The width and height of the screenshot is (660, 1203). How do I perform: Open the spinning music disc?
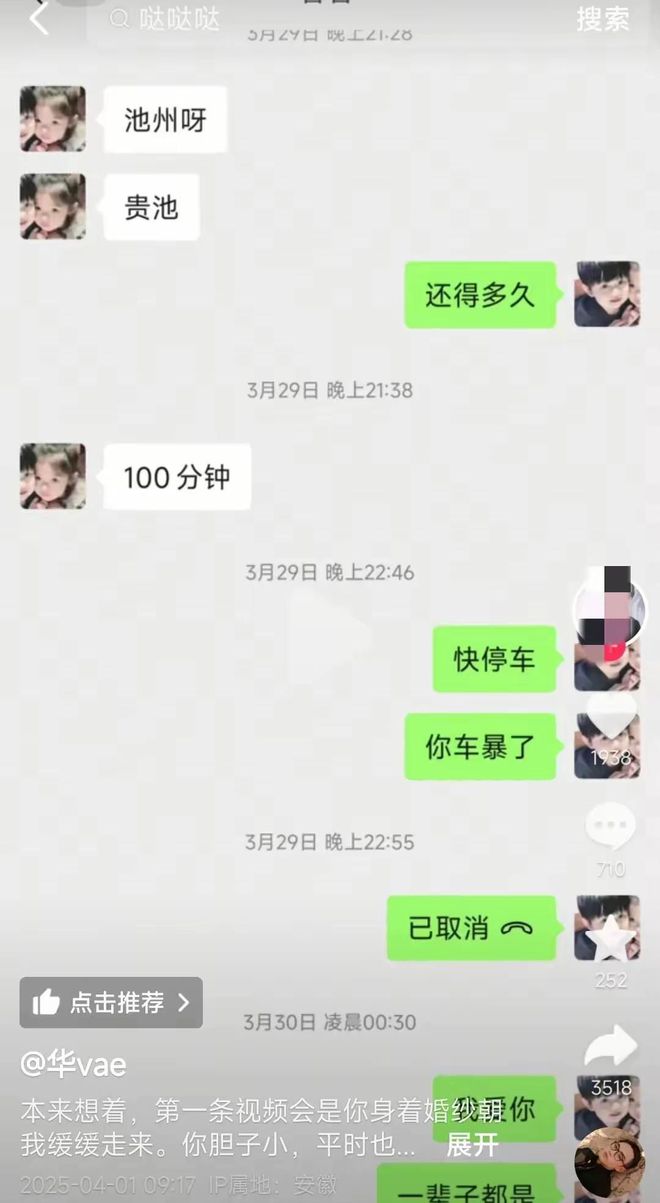(x=609, y=1162)
